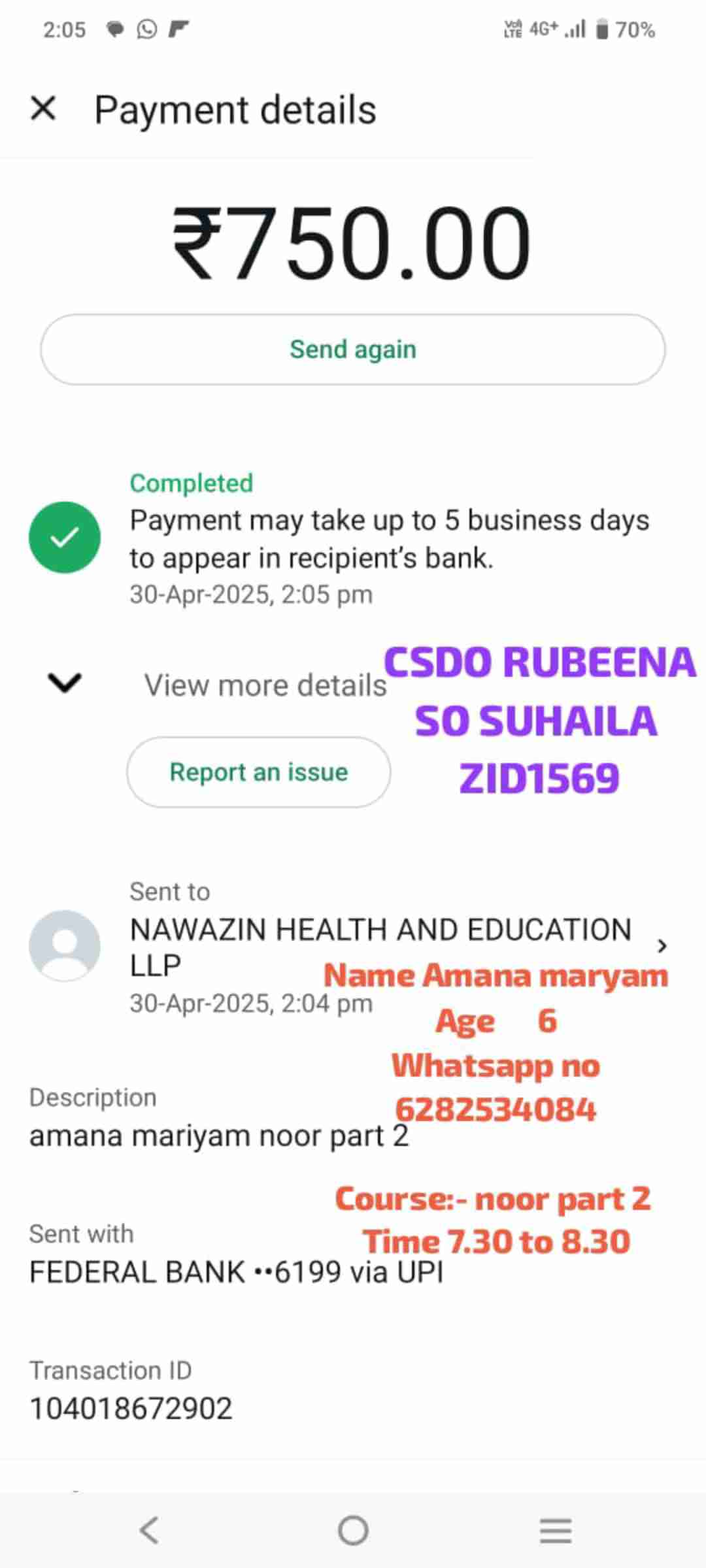Tap the Send again button
706x1568 pixels.
353,350
